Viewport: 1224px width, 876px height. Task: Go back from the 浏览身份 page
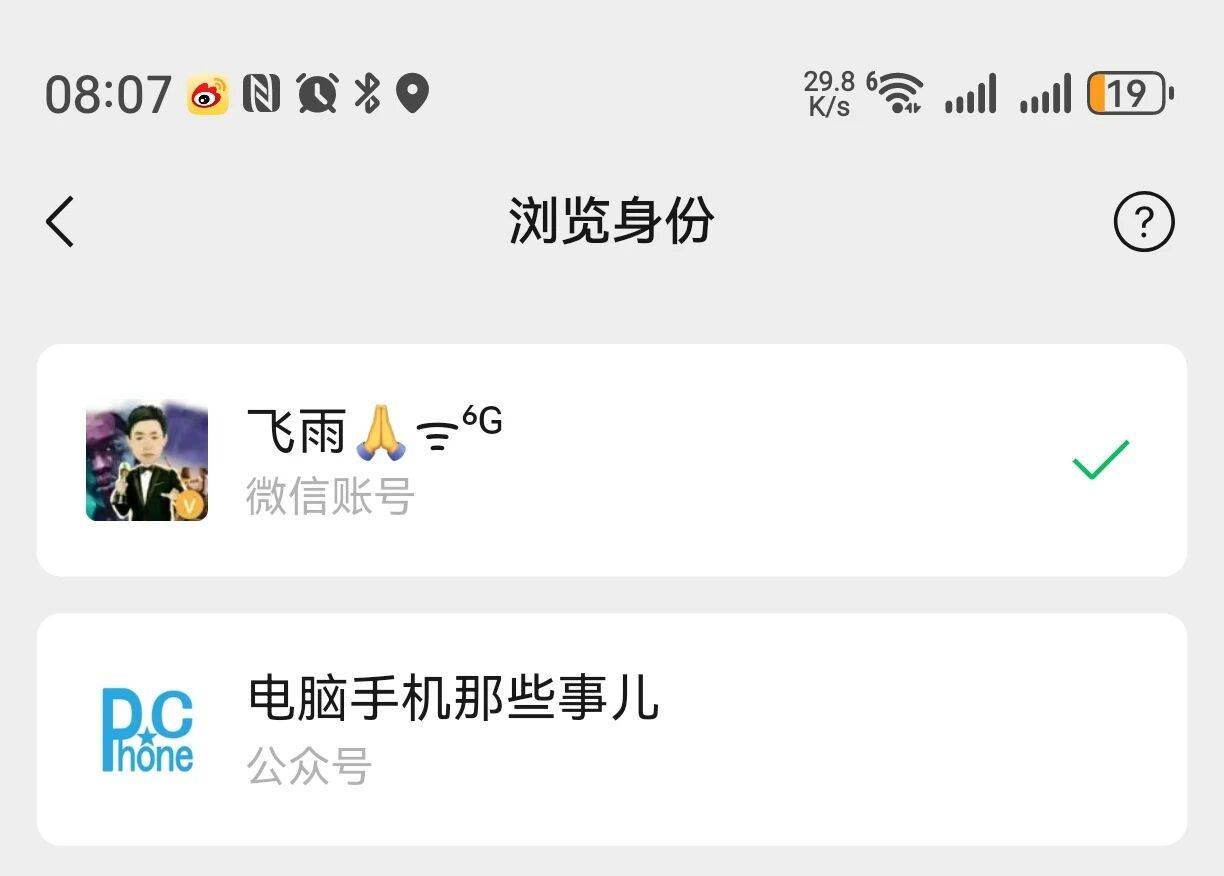pos(60,221)
